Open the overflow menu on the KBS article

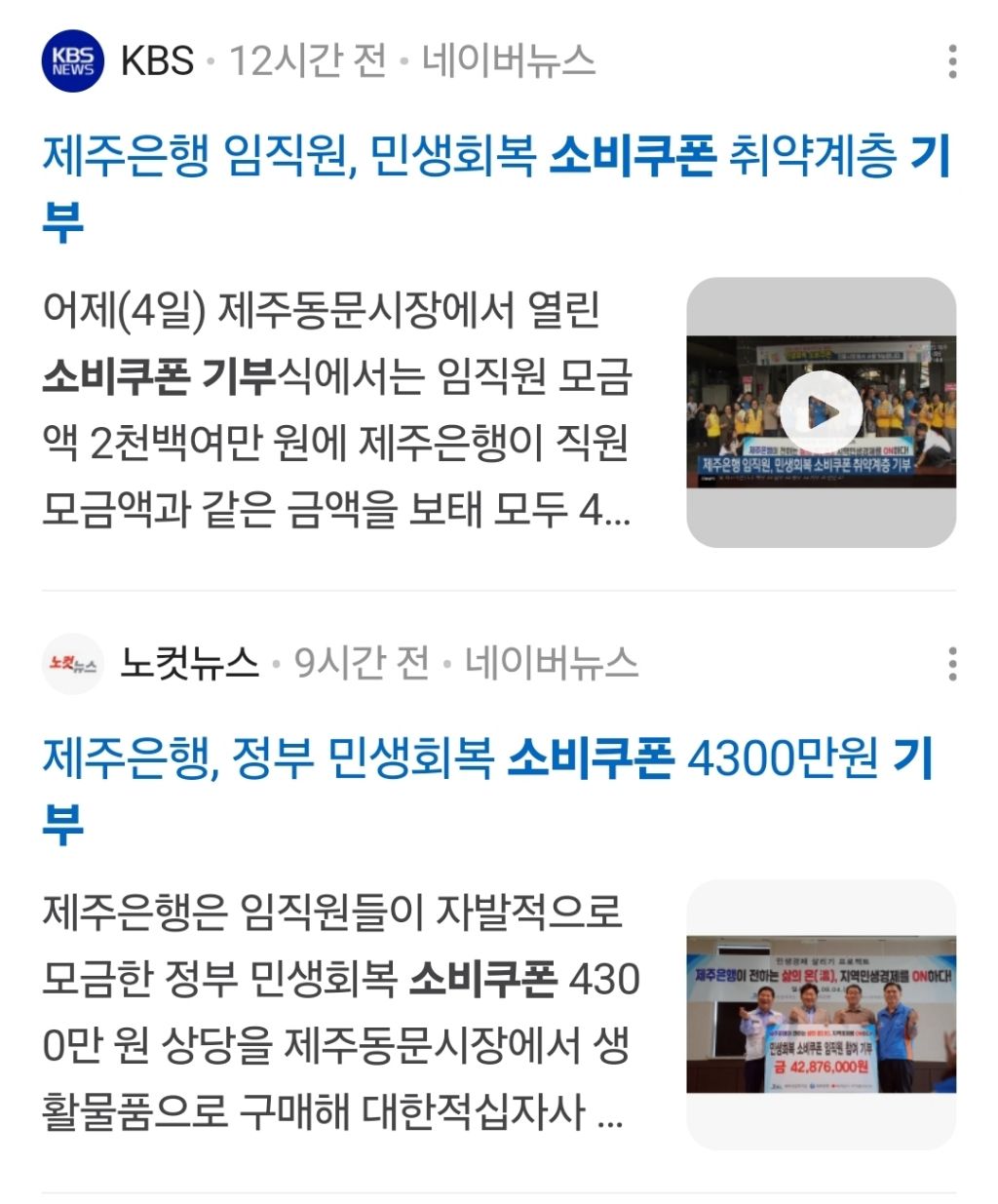pos(952,61)
